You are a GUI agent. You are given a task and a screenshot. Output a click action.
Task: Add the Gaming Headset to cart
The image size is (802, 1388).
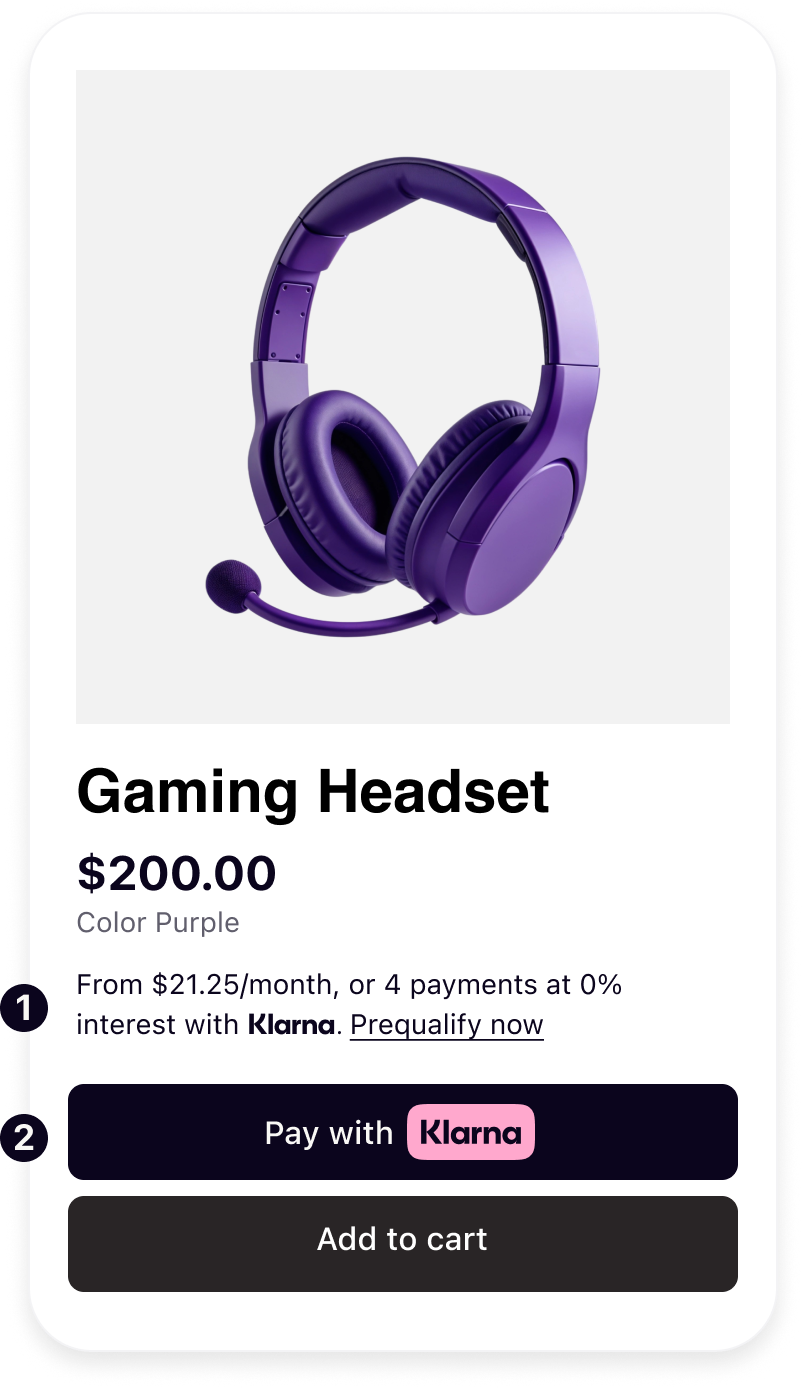coord(402,1243)
